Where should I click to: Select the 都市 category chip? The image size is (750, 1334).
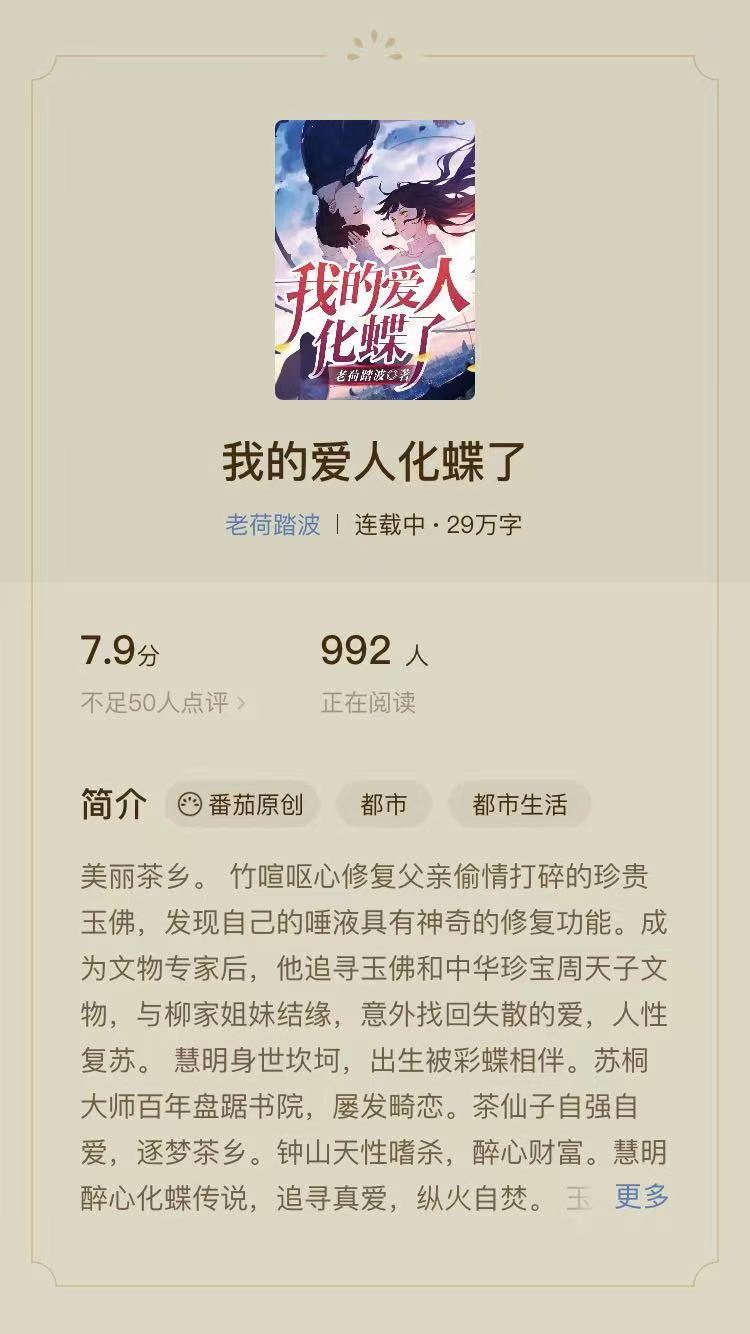pos(383,805)
